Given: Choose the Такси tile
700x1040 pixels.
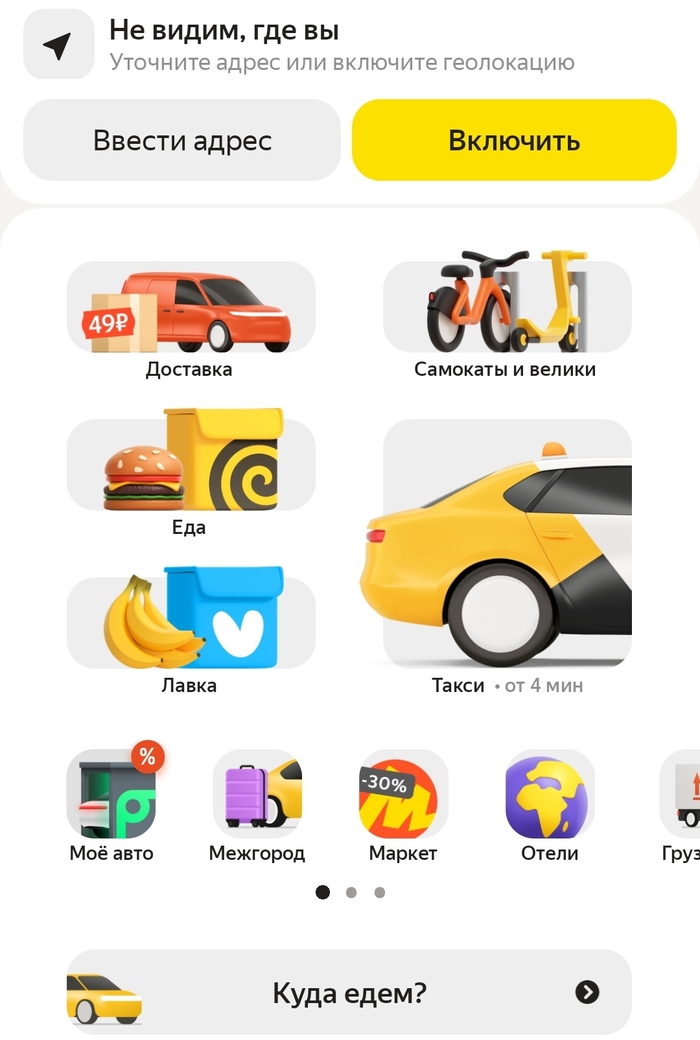Looking at the screenshot, I should tap(507, 545).
